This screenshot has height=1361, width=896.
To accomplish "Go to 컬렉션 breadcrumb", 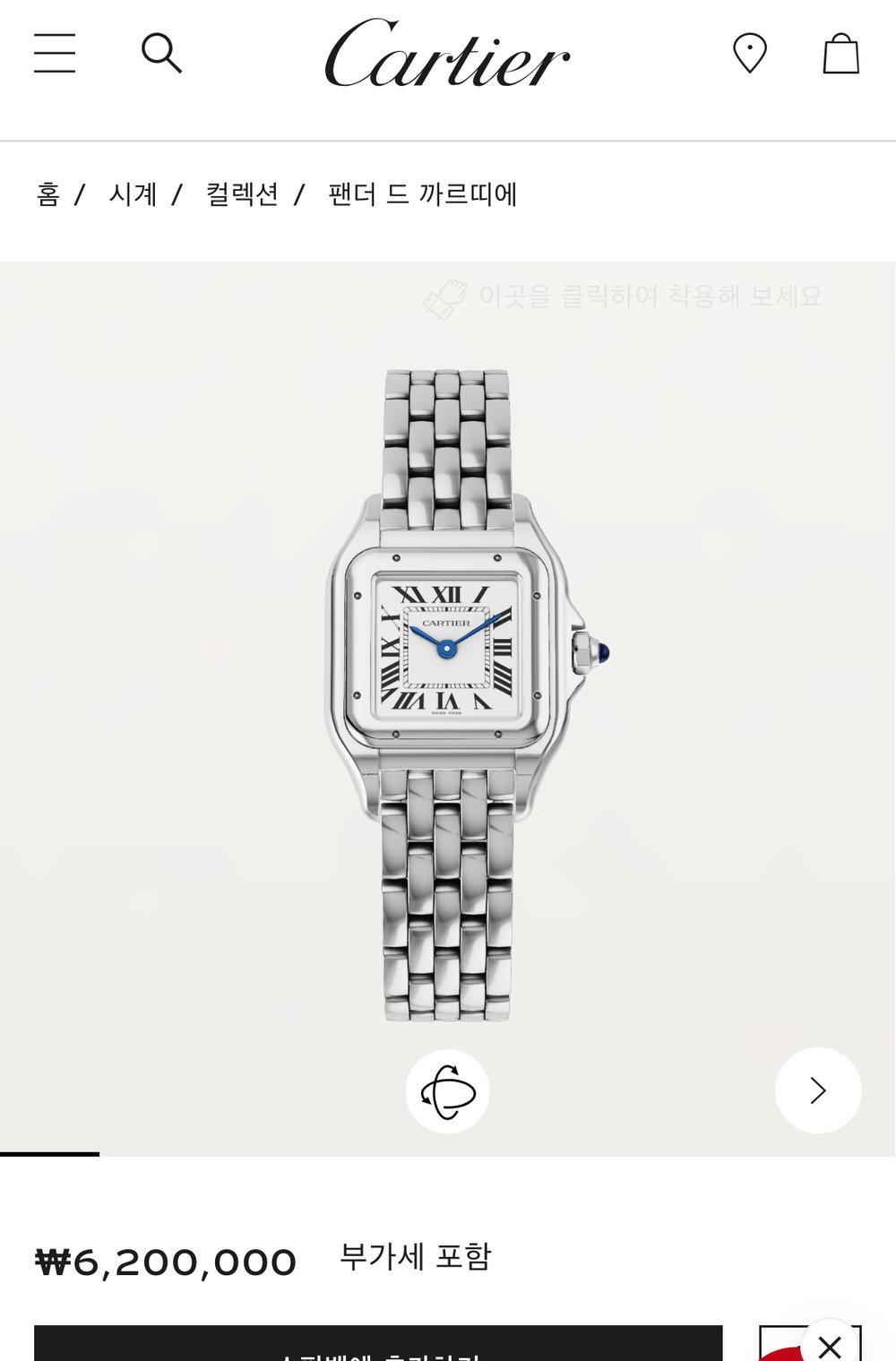I will click(x=242, y=194).
